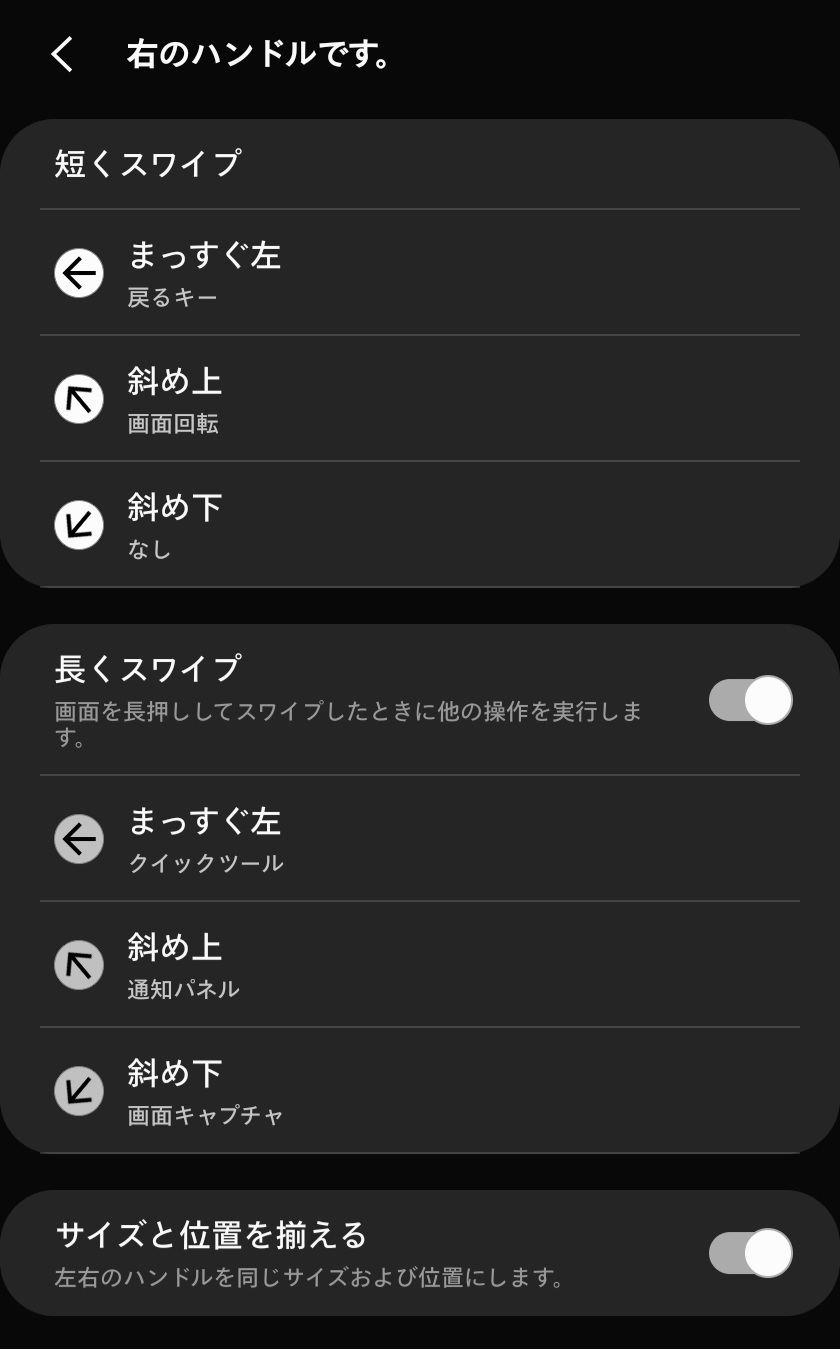Open long swipe まっすぐ左 set to クイックツール
Screen dimensions: 840x1349
click(x=420, y=838)
